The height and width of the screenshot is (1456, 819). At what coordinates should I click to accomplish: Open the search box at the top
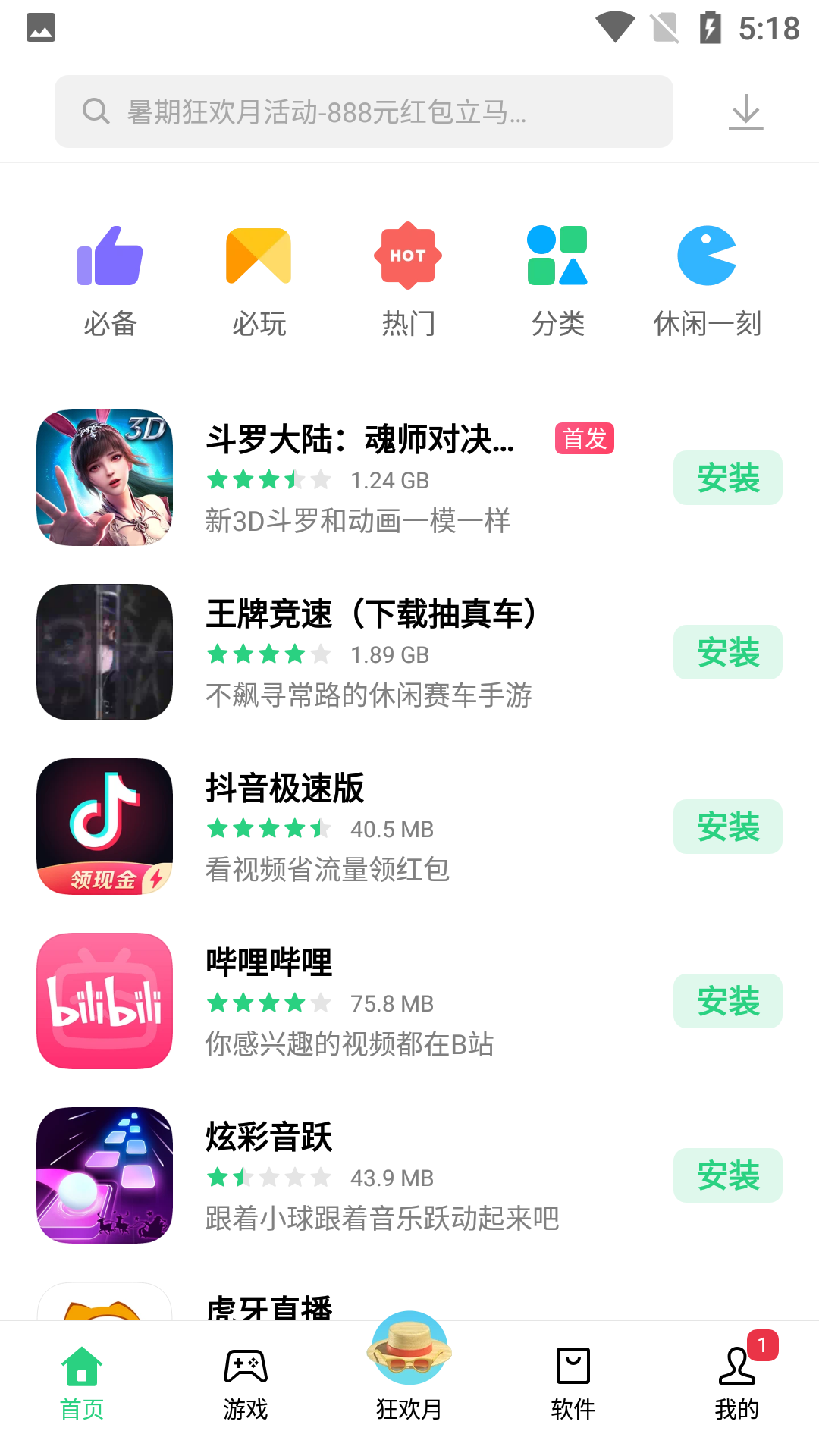coord(364,111)
